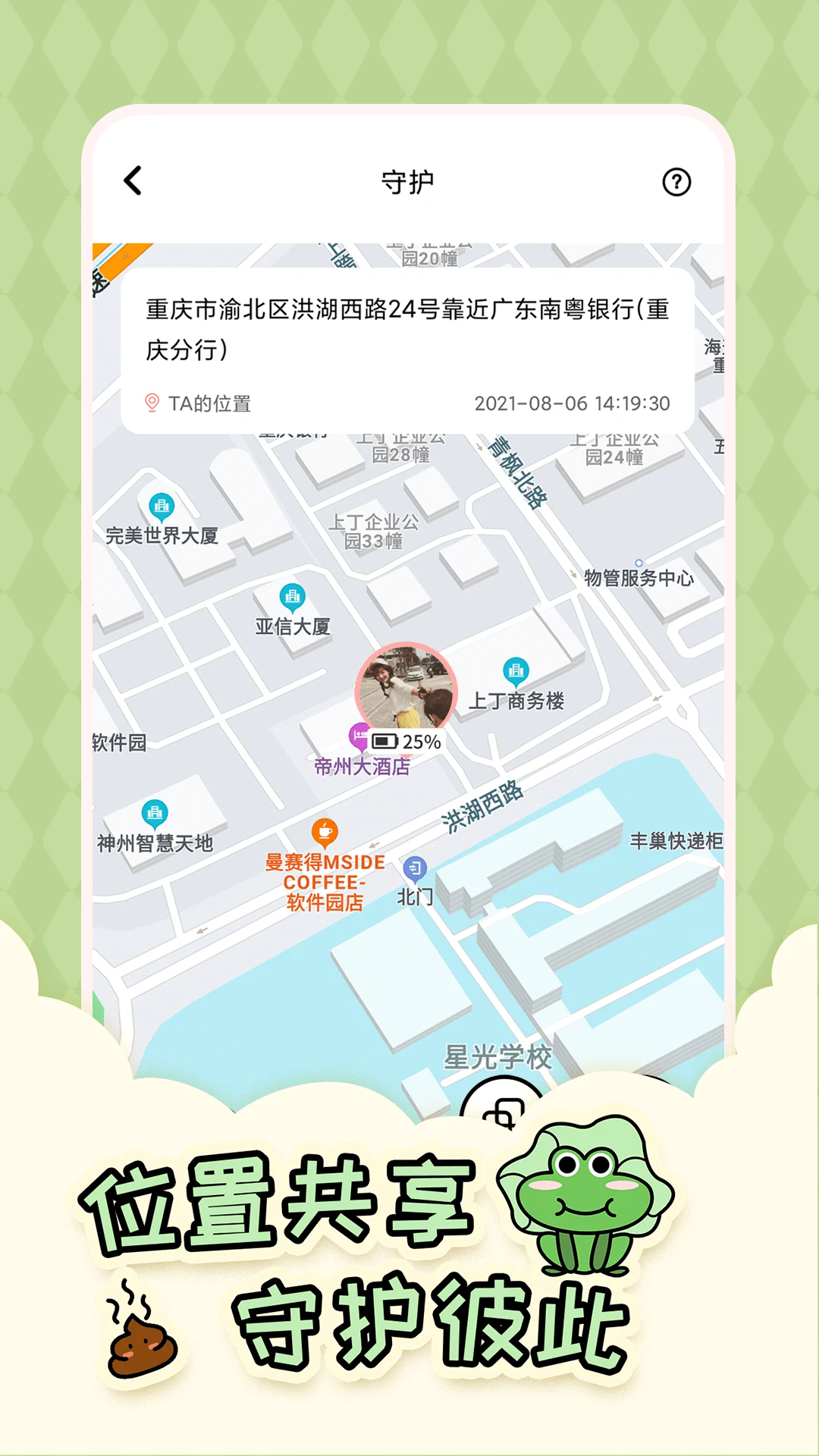Tap the 洪湖西路24号 address card
This screenshot has width=819, height=1456.
tap(409, 326)
